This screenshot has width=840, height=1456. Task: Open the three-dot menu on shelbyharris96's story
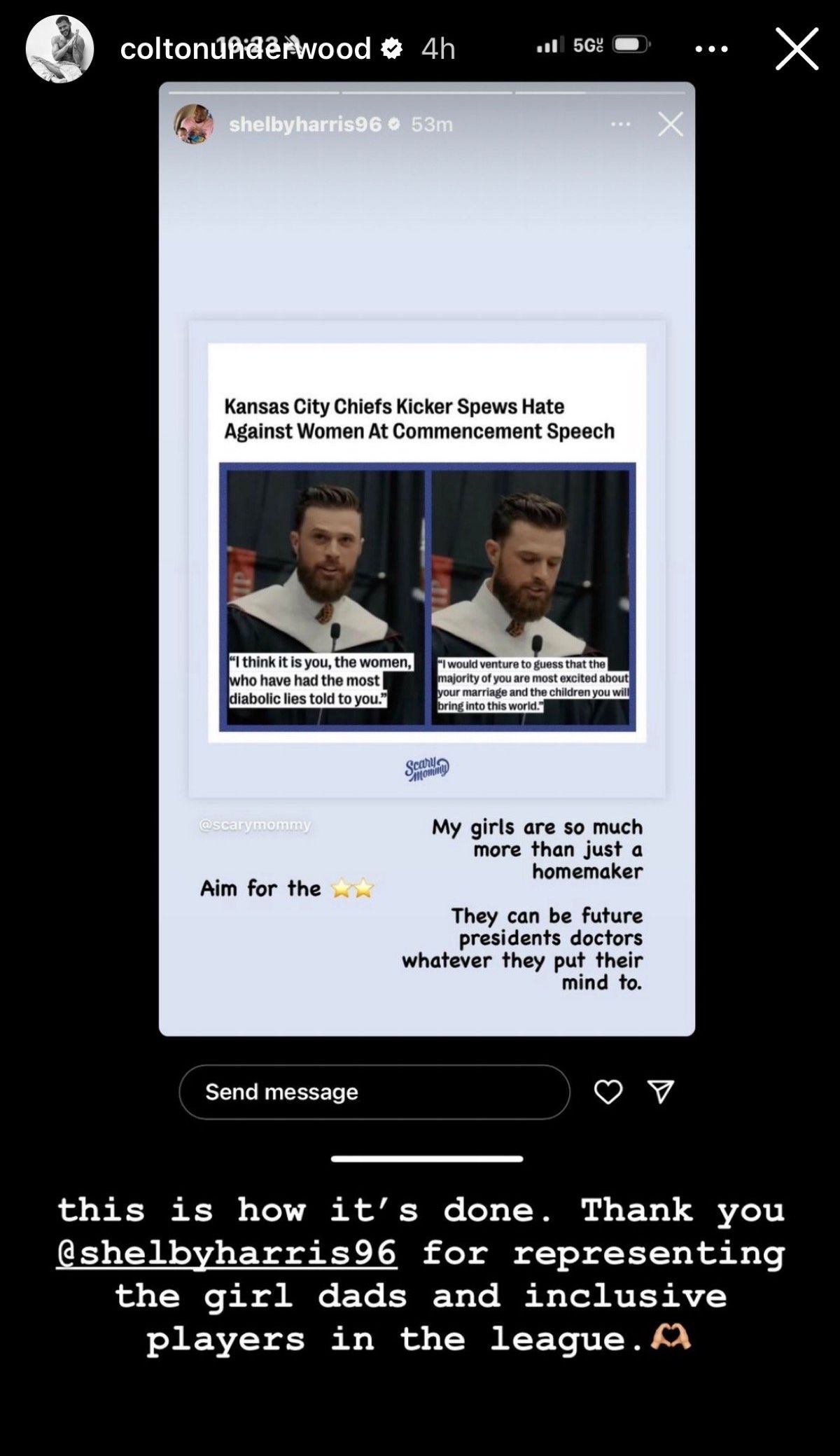coord(620,123)
